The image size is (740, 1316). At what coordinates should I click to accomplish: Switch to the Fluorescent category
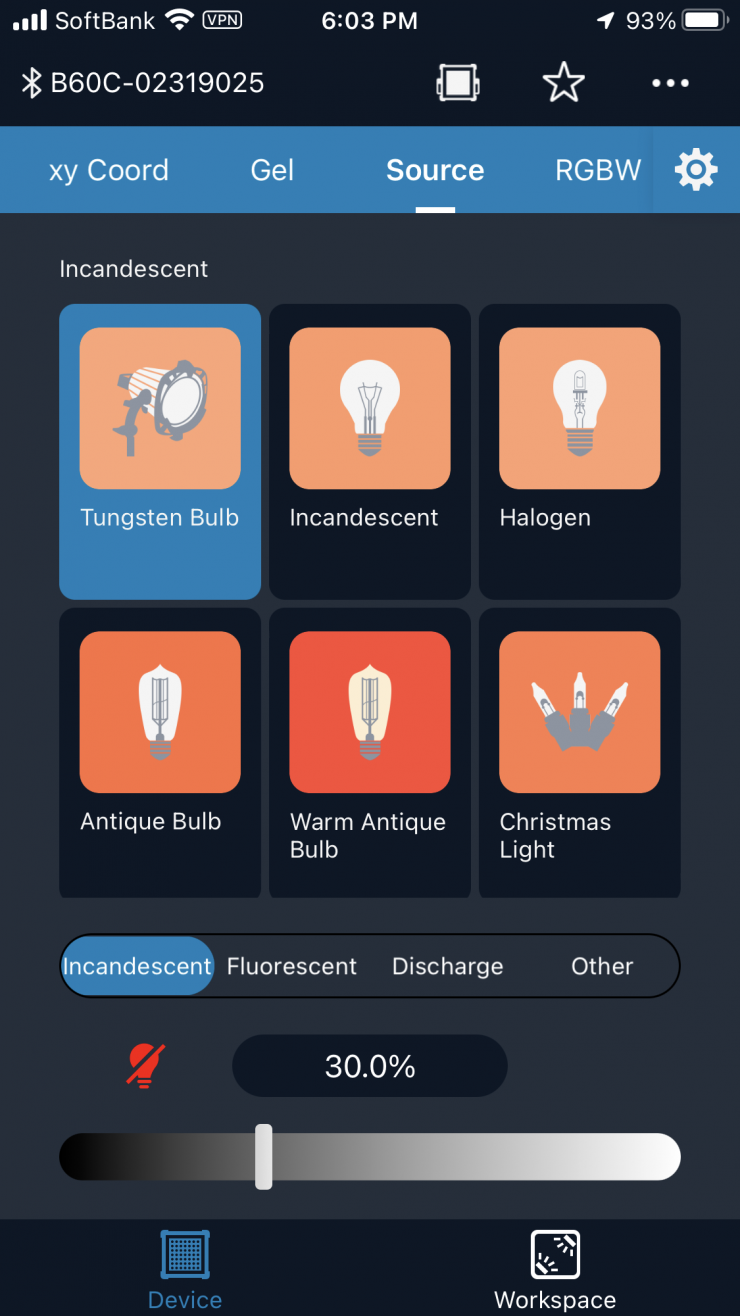(292, 966)
